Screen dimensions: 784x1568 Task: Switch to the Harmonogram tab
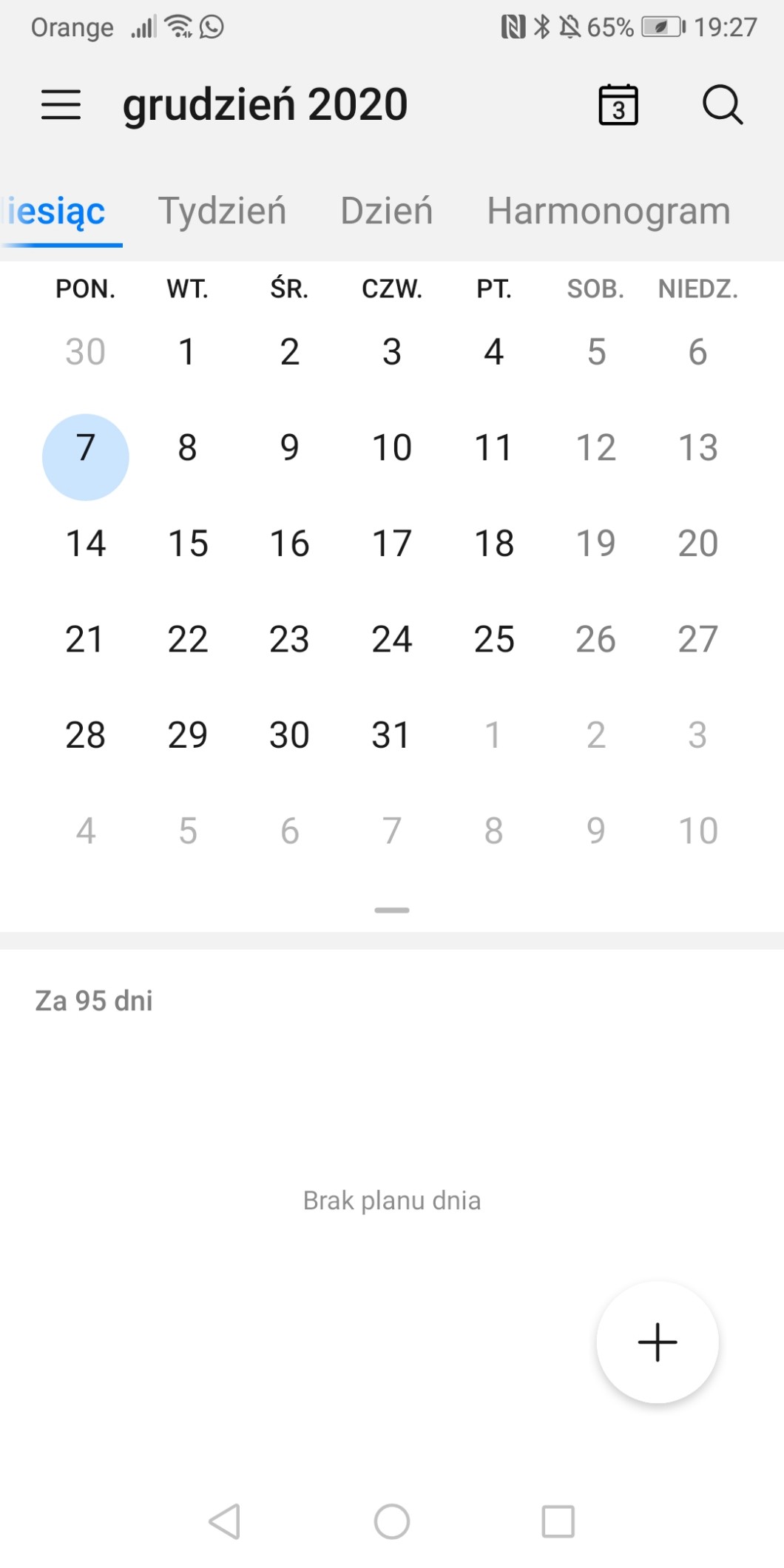[x=608, y=212]
